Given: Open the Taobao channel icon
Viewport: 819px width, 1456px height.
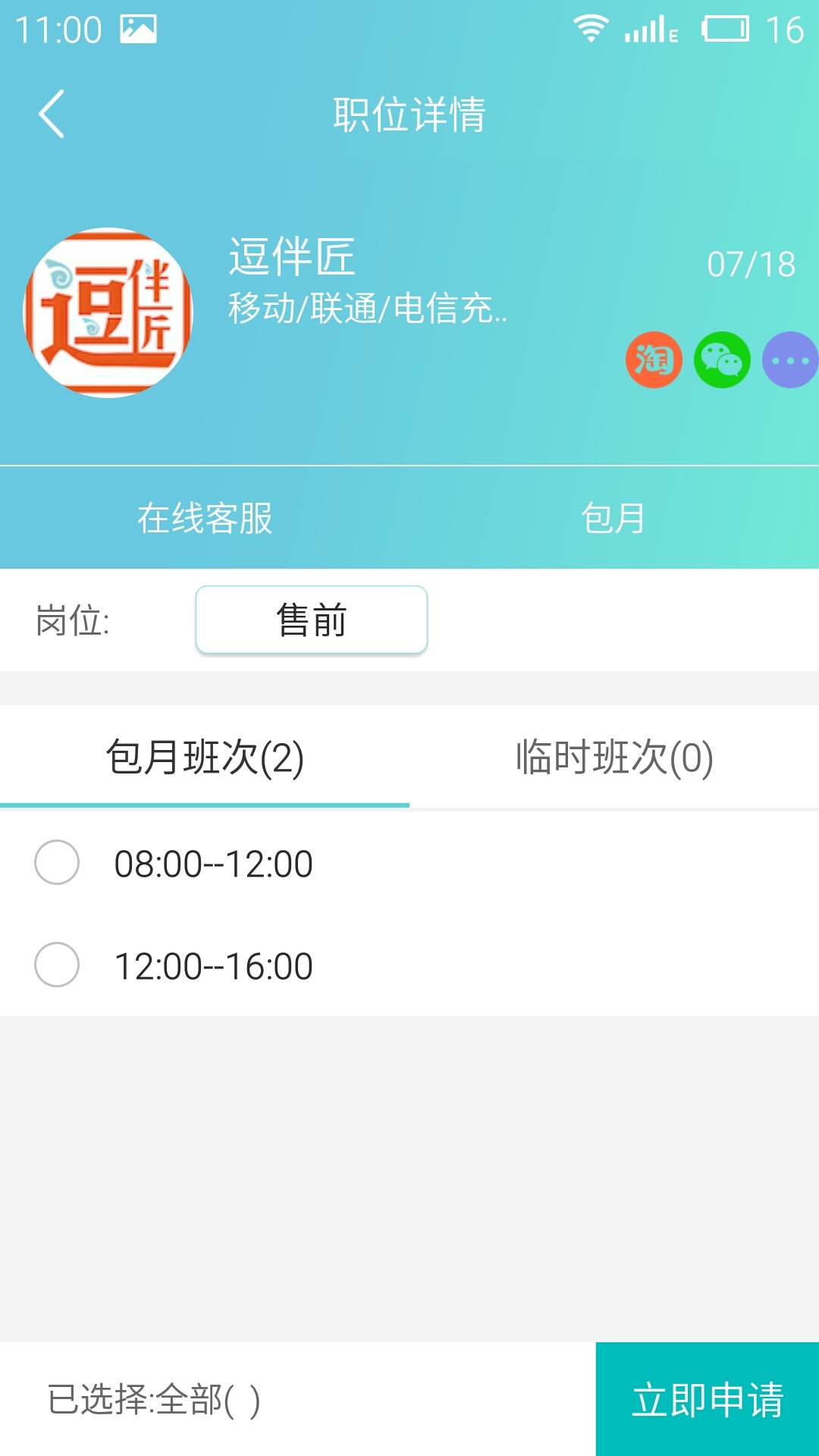Looking at the screenshot, I should (654, 362).
